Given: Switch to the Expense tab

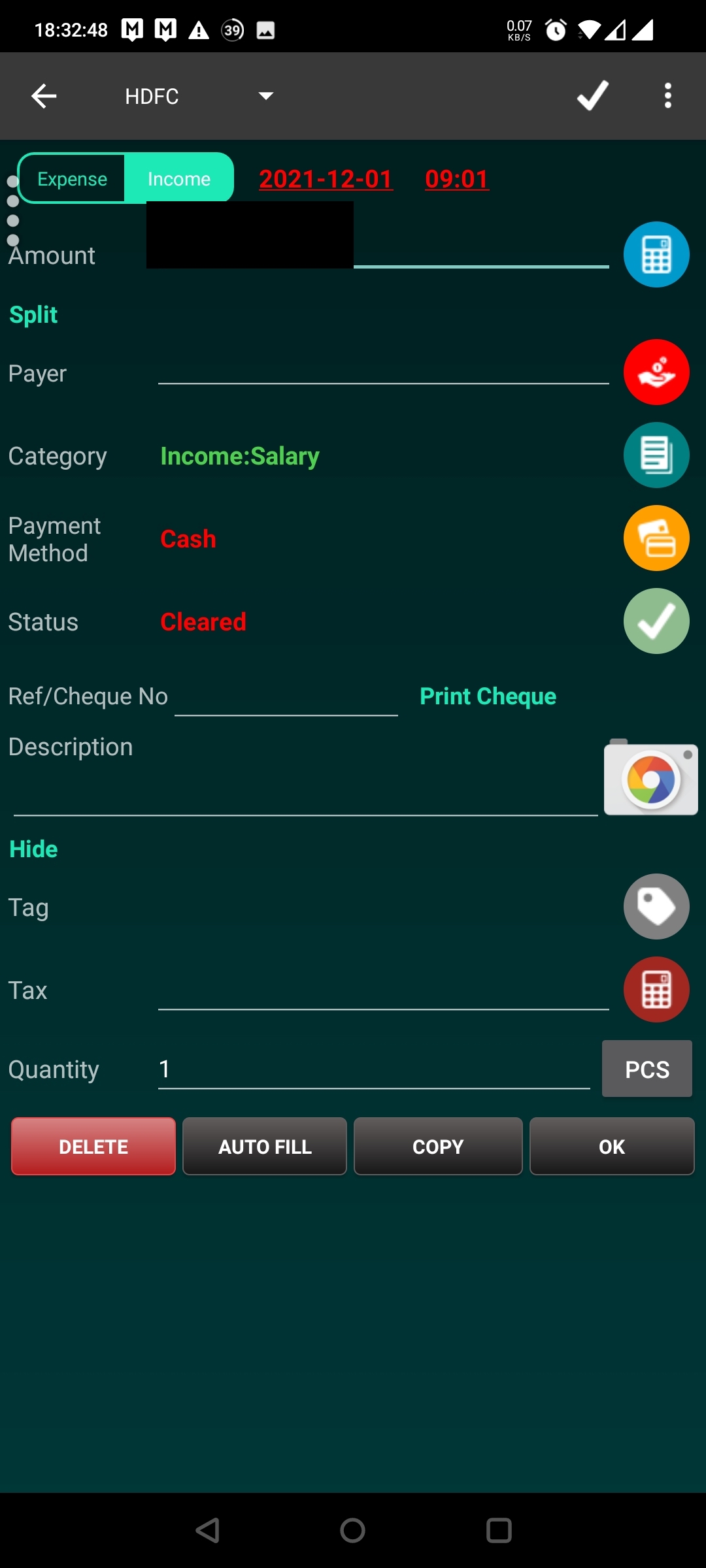Looking at the screenshot, I should click(x=72, y=179).
